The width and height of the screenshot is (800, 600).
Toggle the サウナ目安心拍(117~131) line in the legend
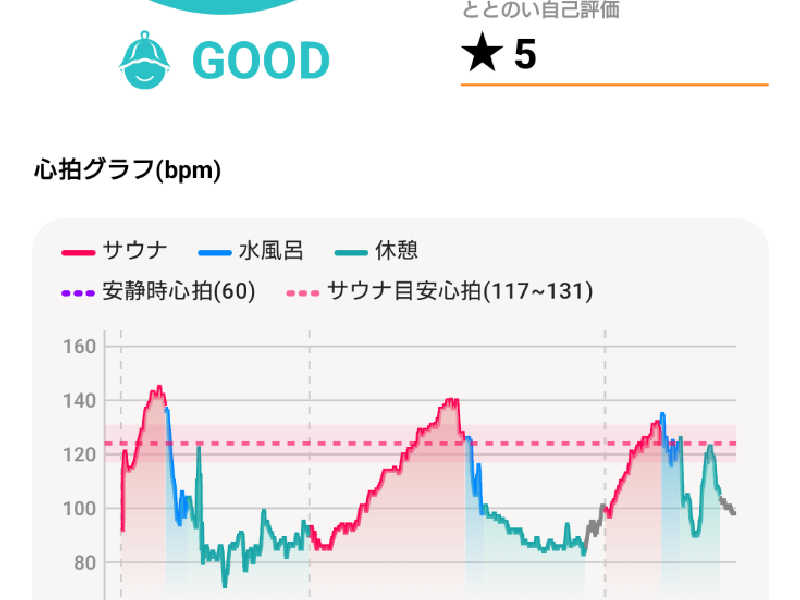(x=440, y=292)
